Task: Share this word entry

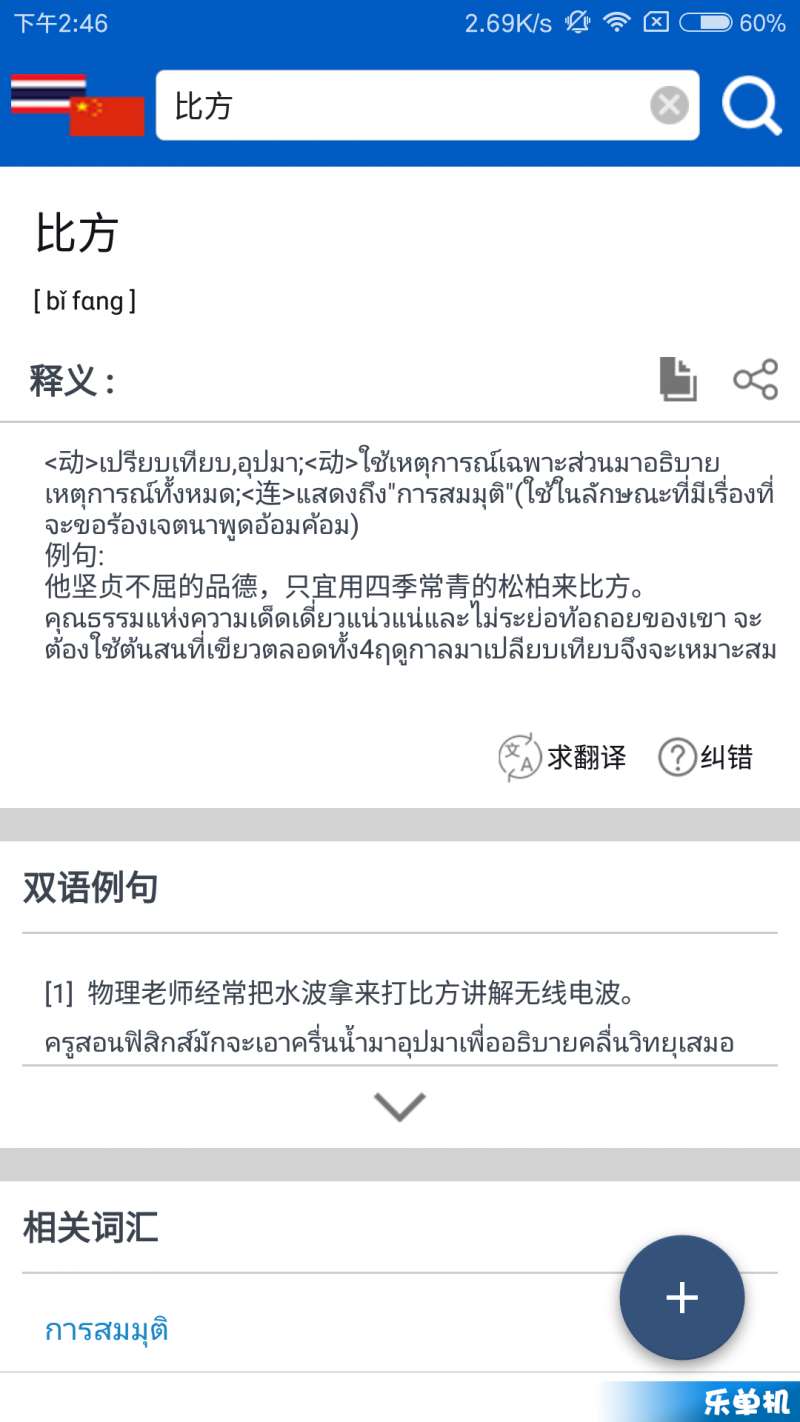Action: coord(755,380)
